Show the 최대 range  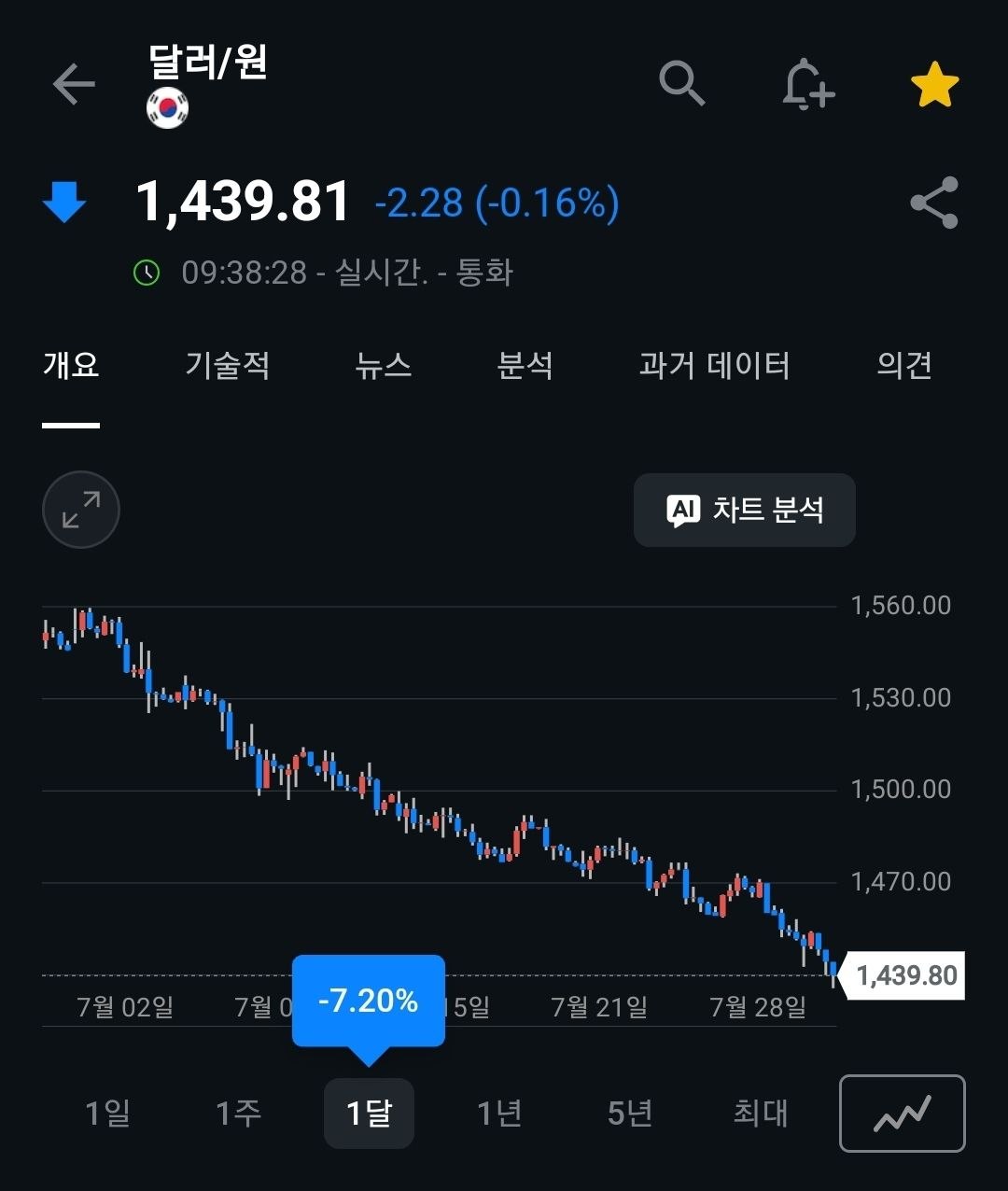click(761, 1113)
